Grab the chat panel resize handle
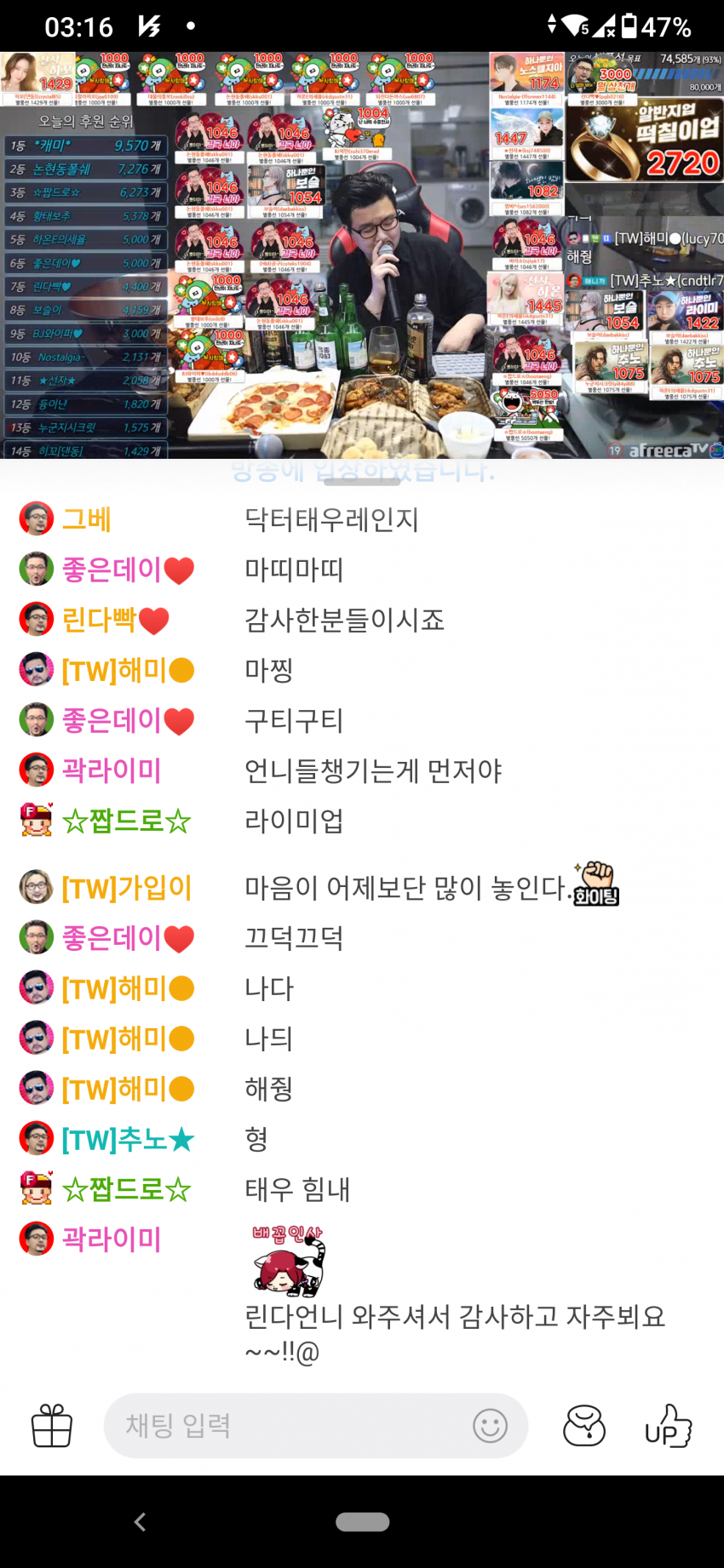This screenshot has height=1568, width=724. (362, 482)
